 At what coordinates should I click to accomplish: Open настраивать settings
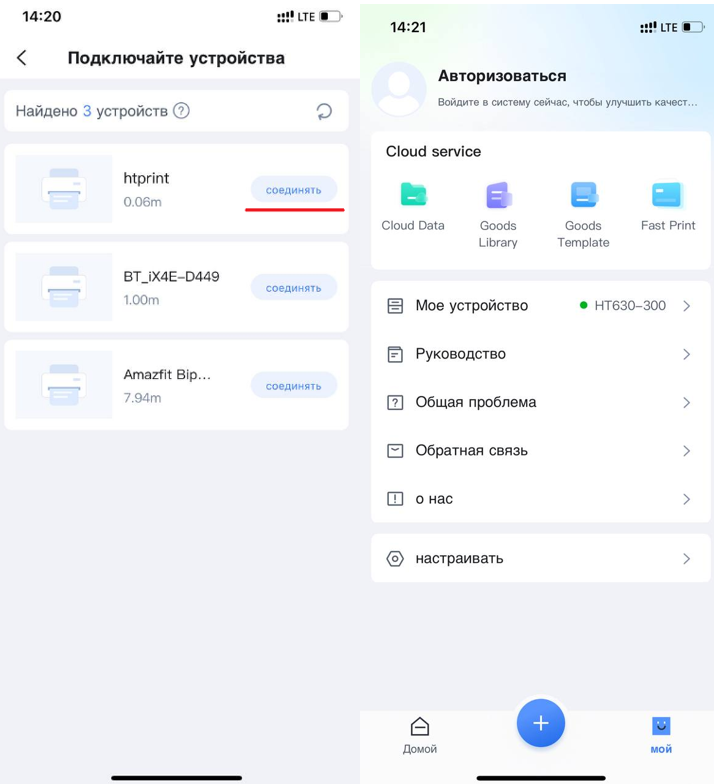pyautogui.click(x=540, y=559)
